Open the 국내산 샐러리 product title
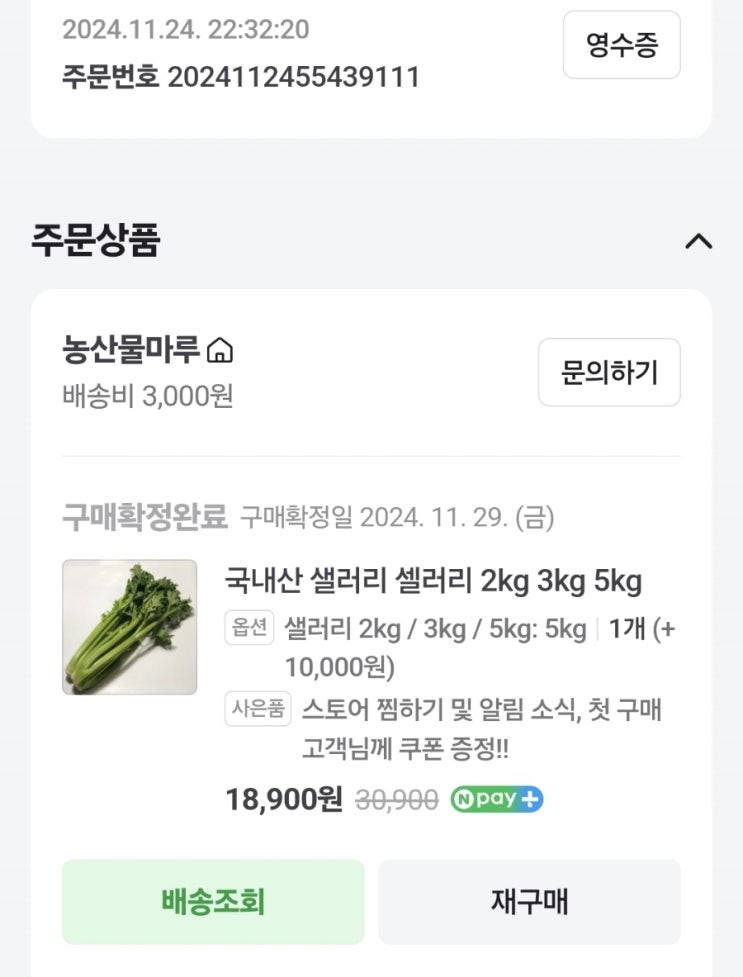743x977 pixels. click(x=433, y=581)
